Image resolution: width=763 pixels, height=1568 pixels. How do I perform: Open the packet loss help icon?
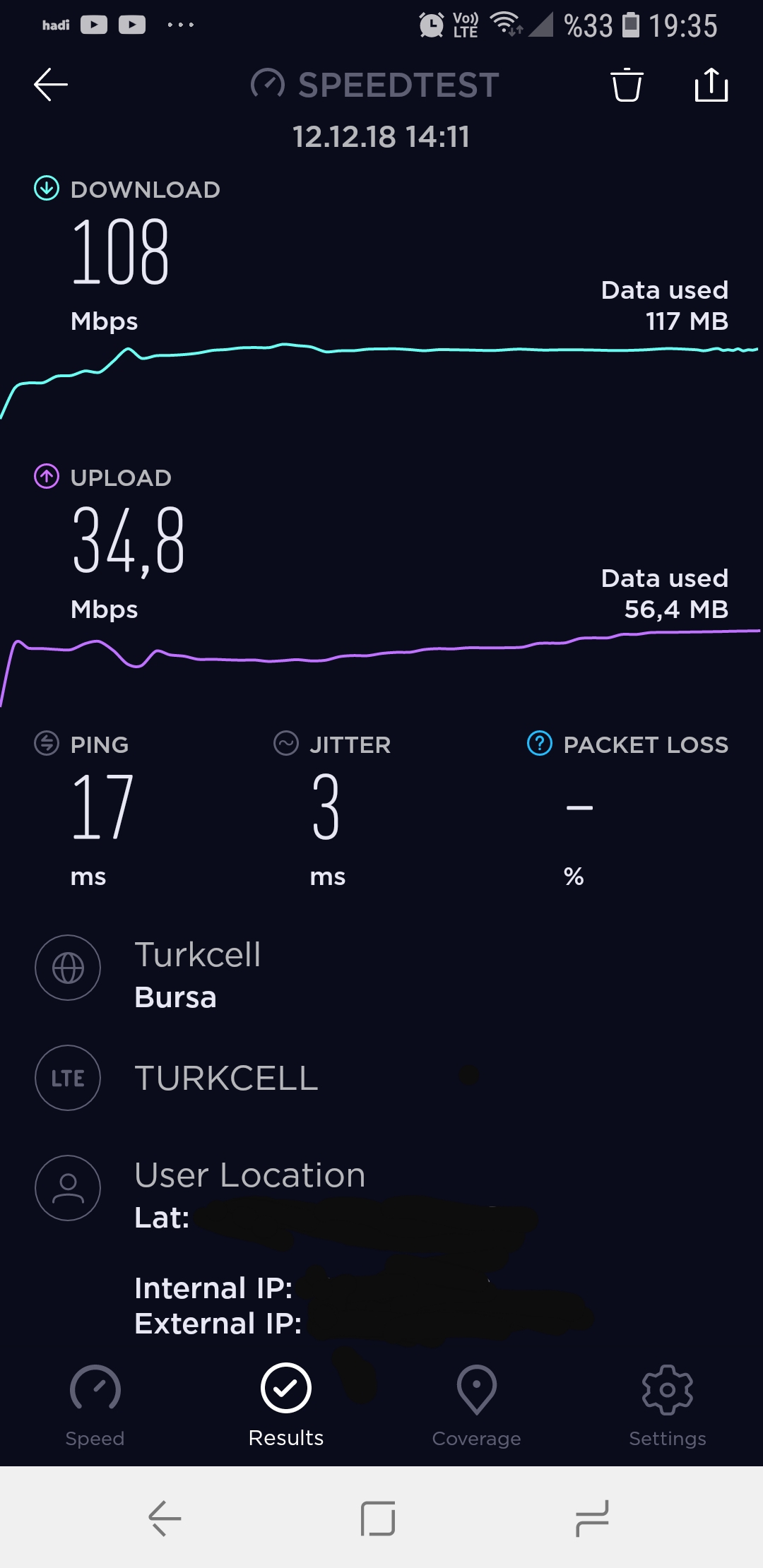(x=540, y=744)
